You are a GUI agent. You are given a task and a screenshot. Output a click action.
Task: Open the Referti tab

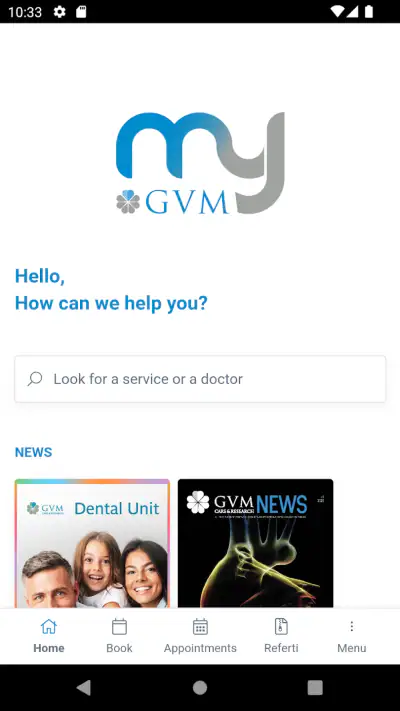click(x=281, y=636)
